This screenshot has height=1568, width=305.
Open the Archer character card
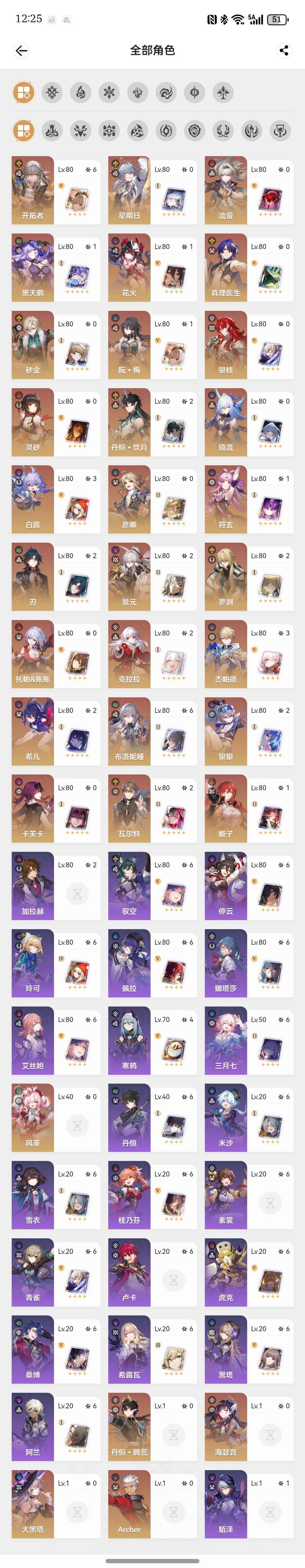[152, 1504]
